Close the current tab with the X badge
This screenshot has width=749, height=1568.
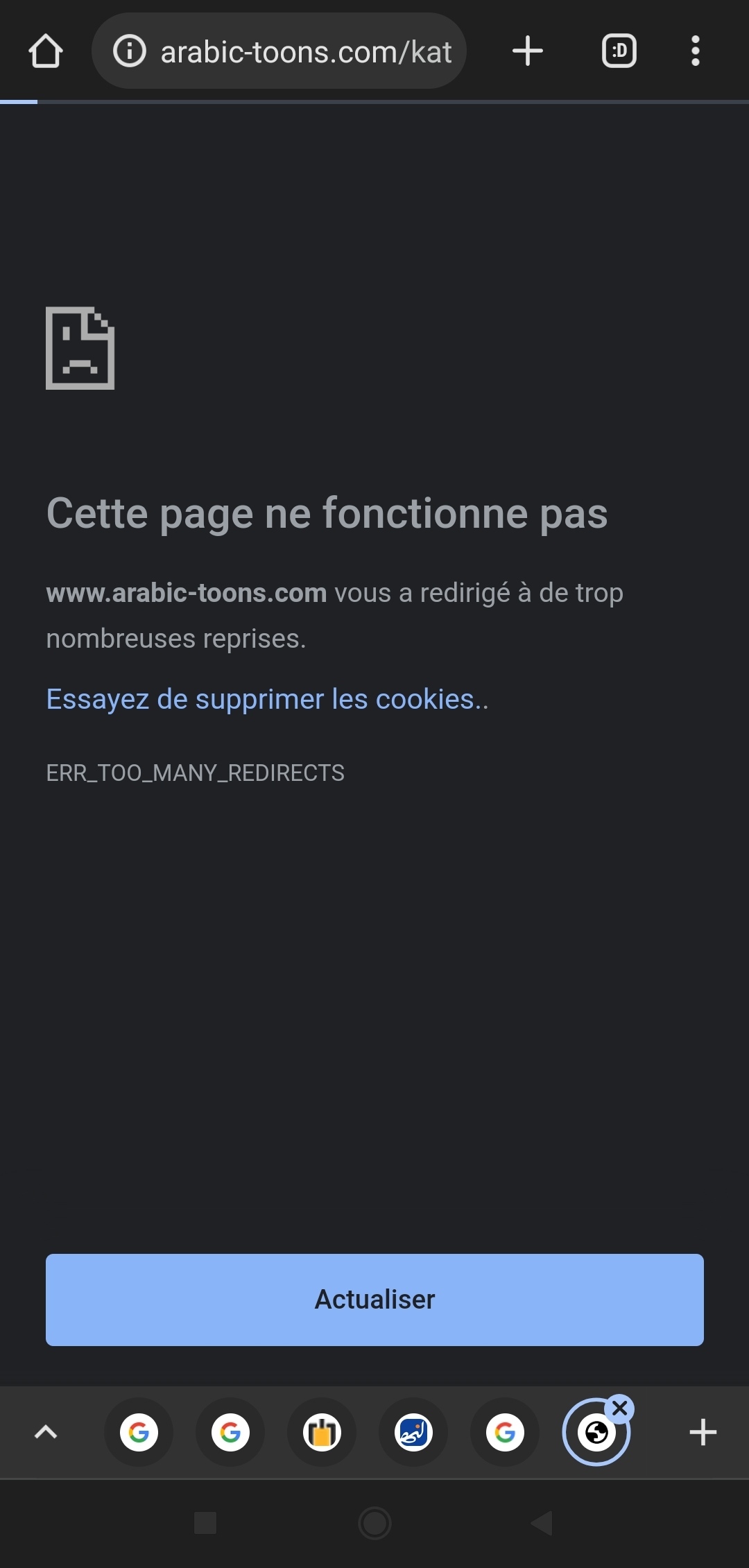click(620, 1408)
